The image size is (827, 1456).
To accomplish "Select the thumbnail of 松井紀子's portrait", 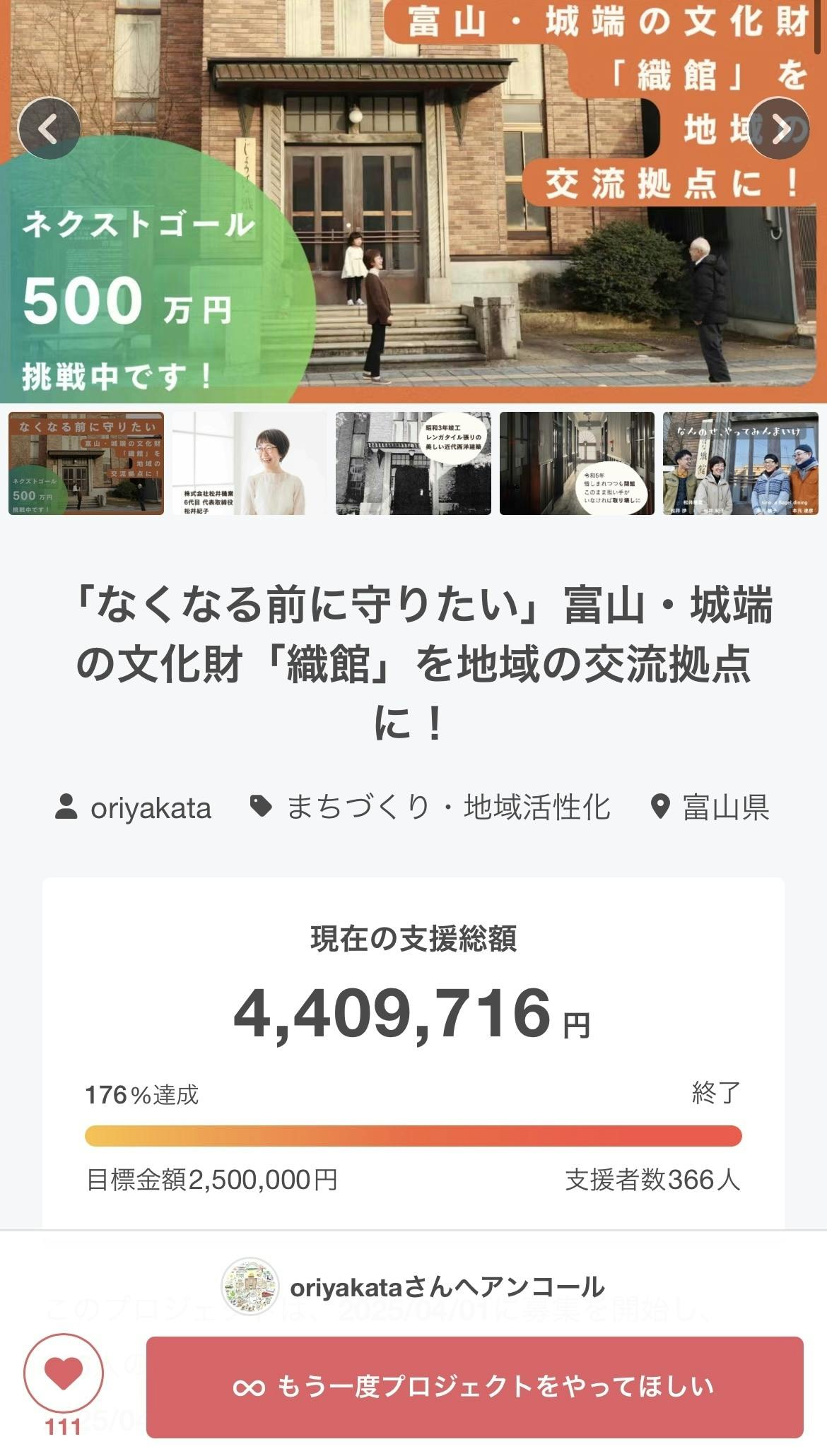I will click(250, 463).
